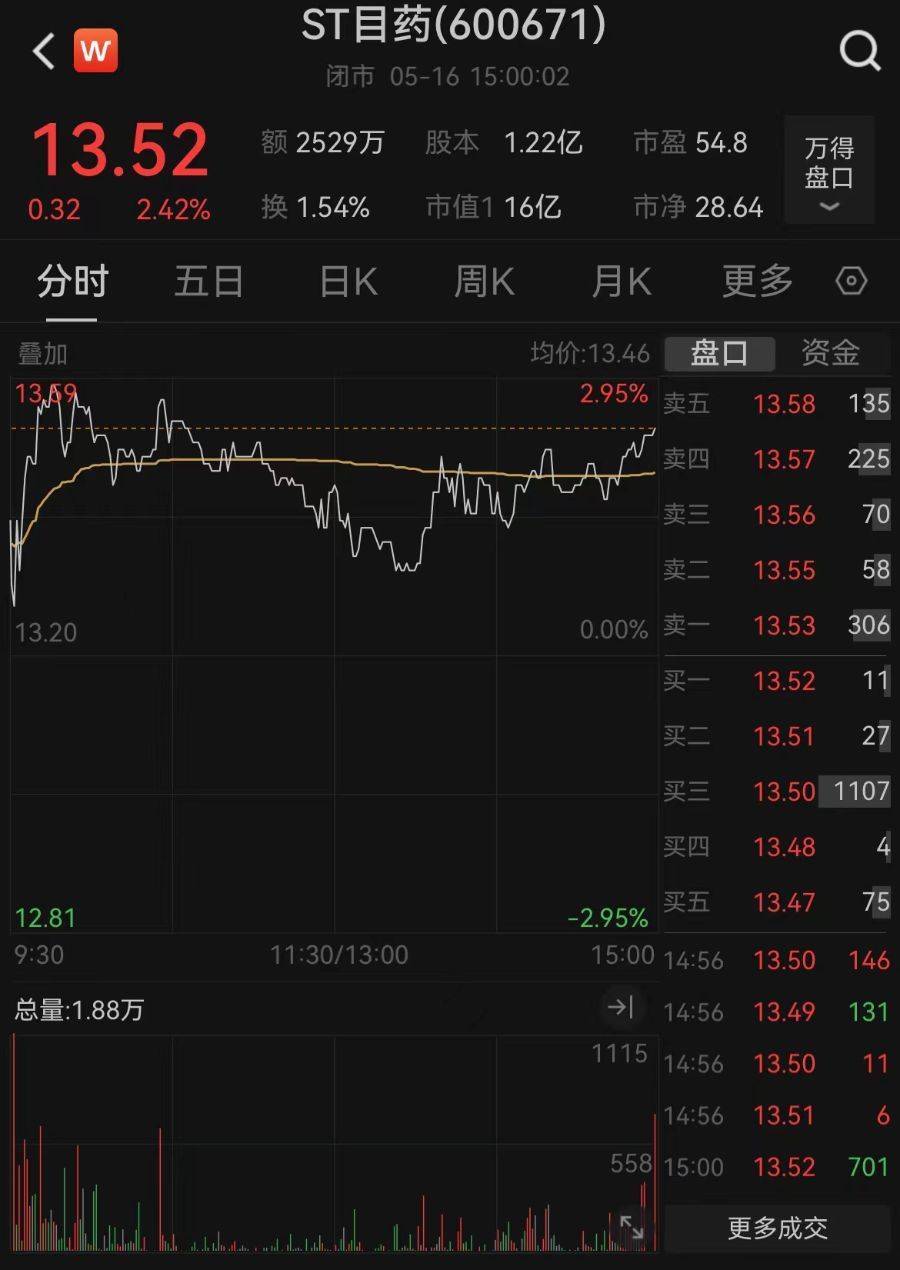Tap 叠加 to overlay a comparison

42,353
